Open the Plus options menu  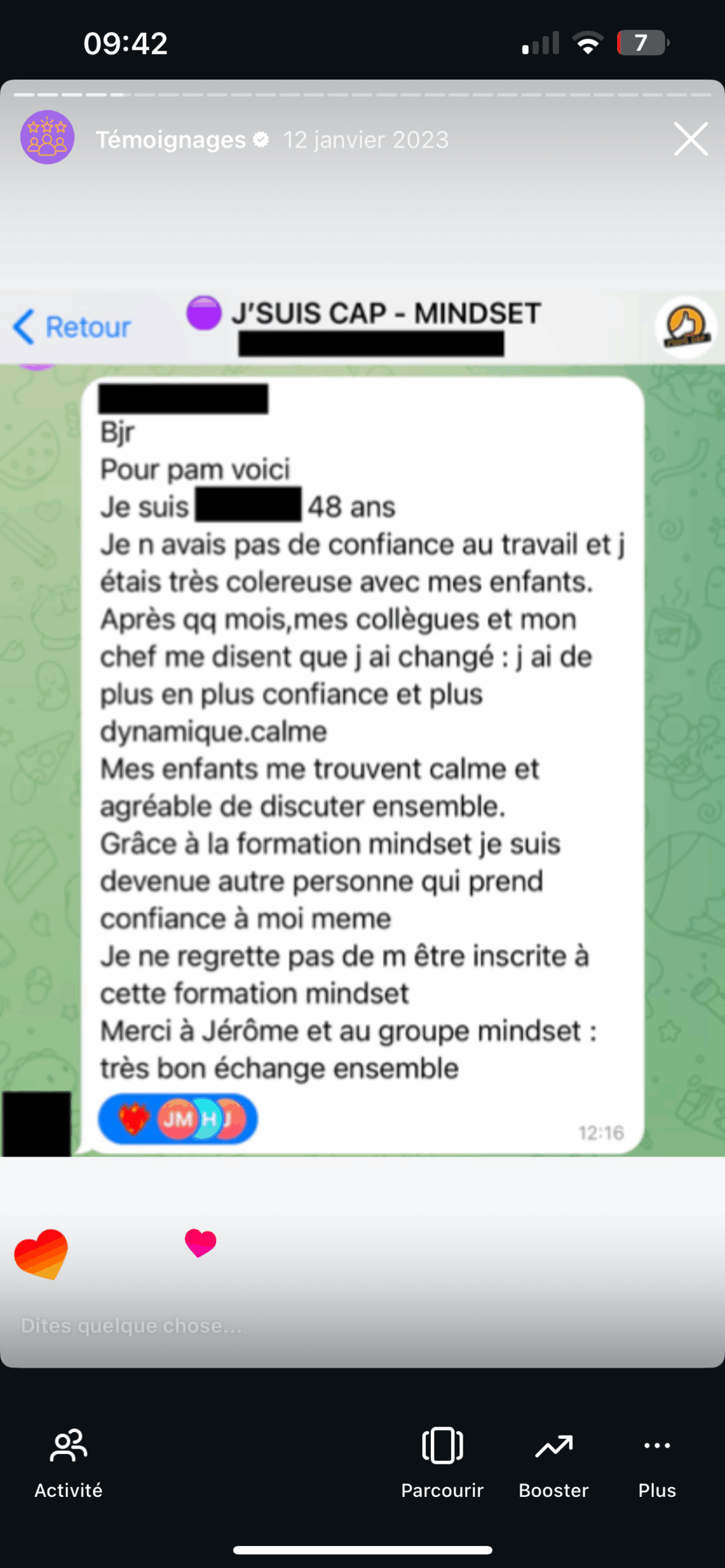click(656, 1463)
